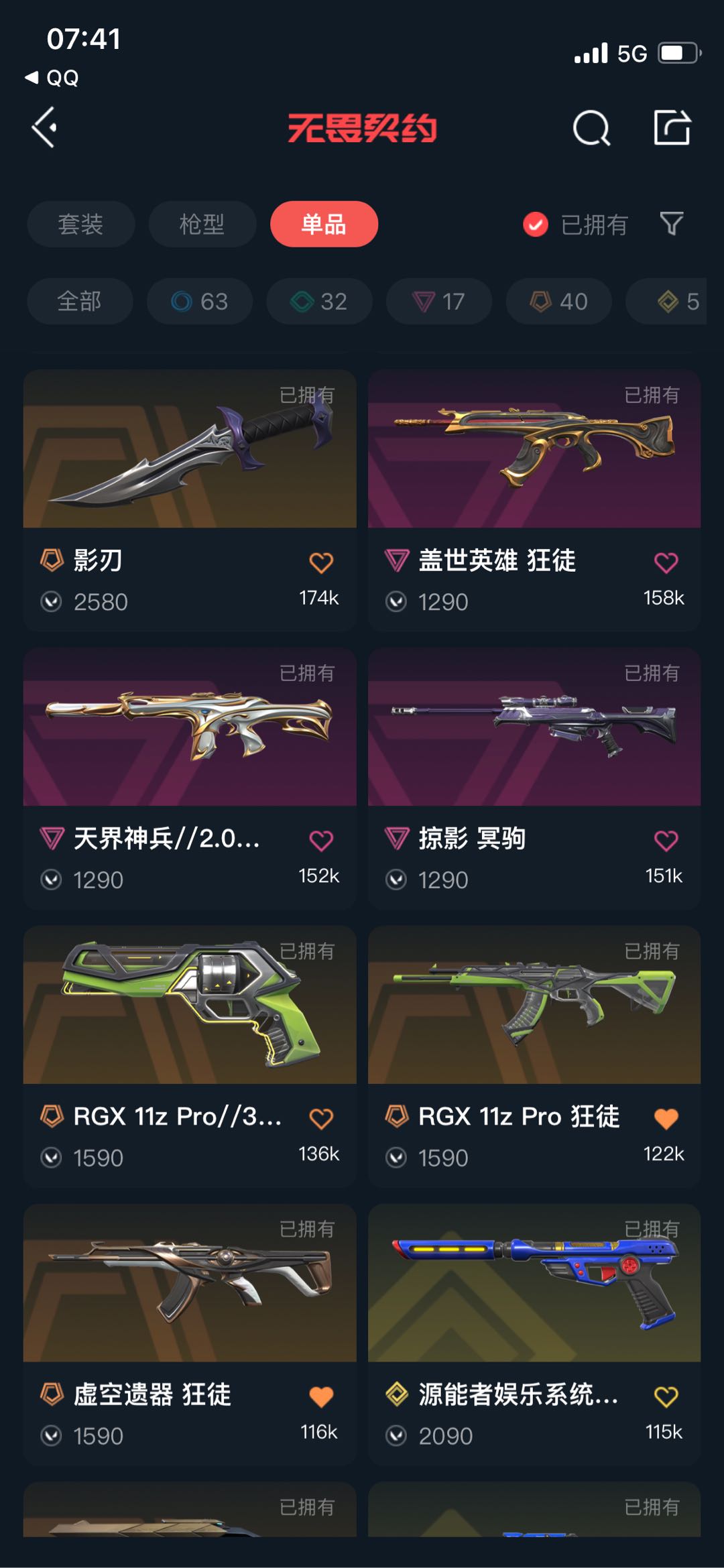Screen dimensions: 724x1568
Task: Open the 天界神兵//2.0 skin card
Action: pyautogui.click(x=190, y=778)
